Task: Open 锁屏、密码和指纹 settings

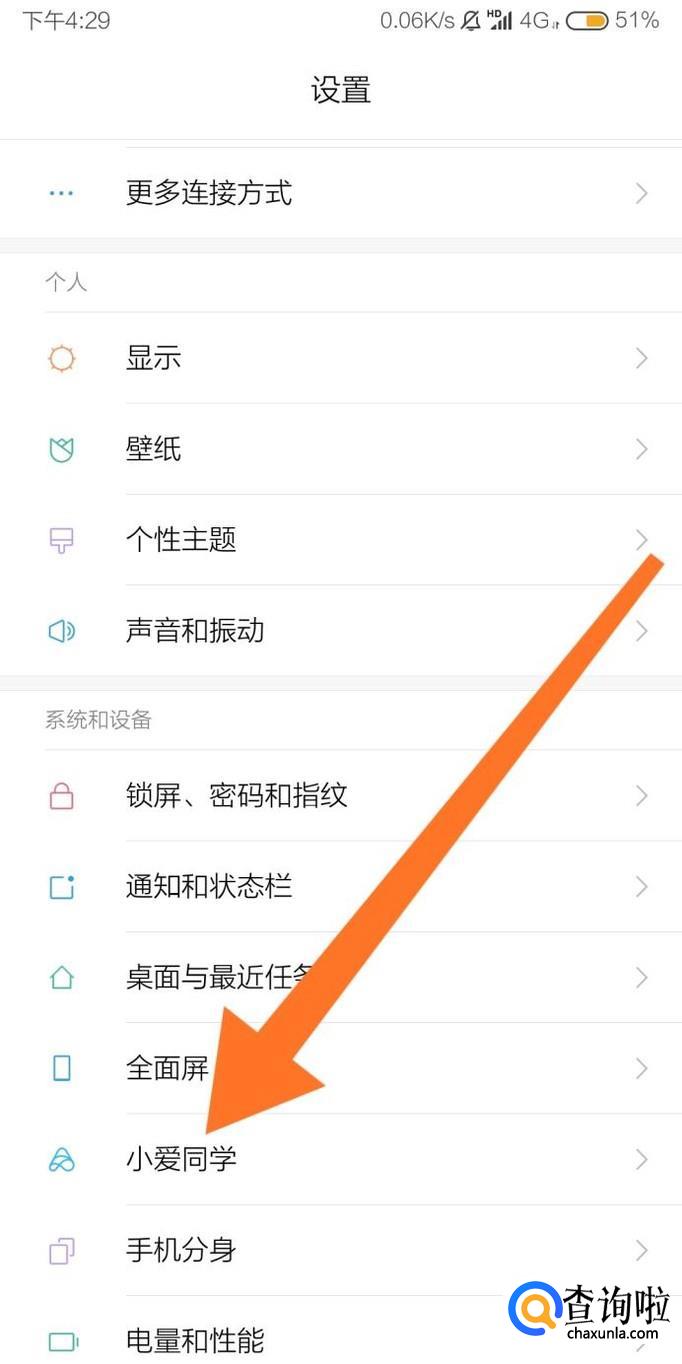Action: [x=237, y=796]
